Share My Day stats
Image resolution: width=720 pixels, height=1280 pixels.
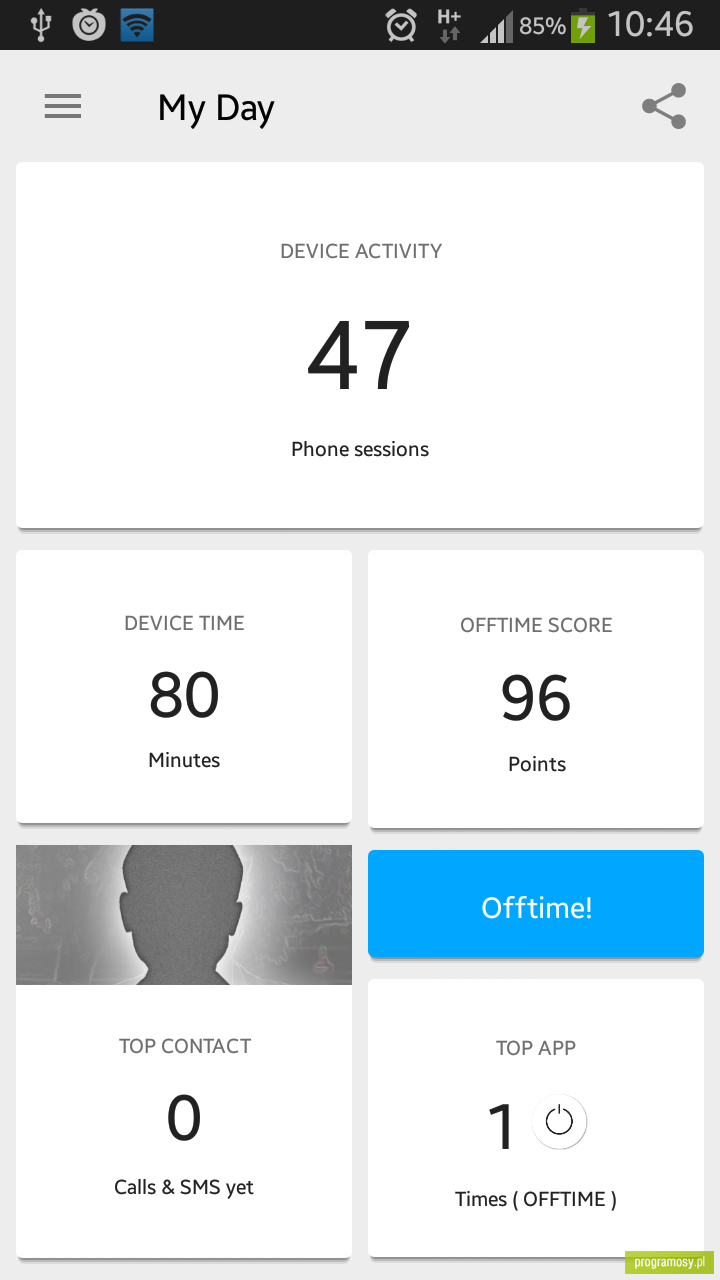664,106
